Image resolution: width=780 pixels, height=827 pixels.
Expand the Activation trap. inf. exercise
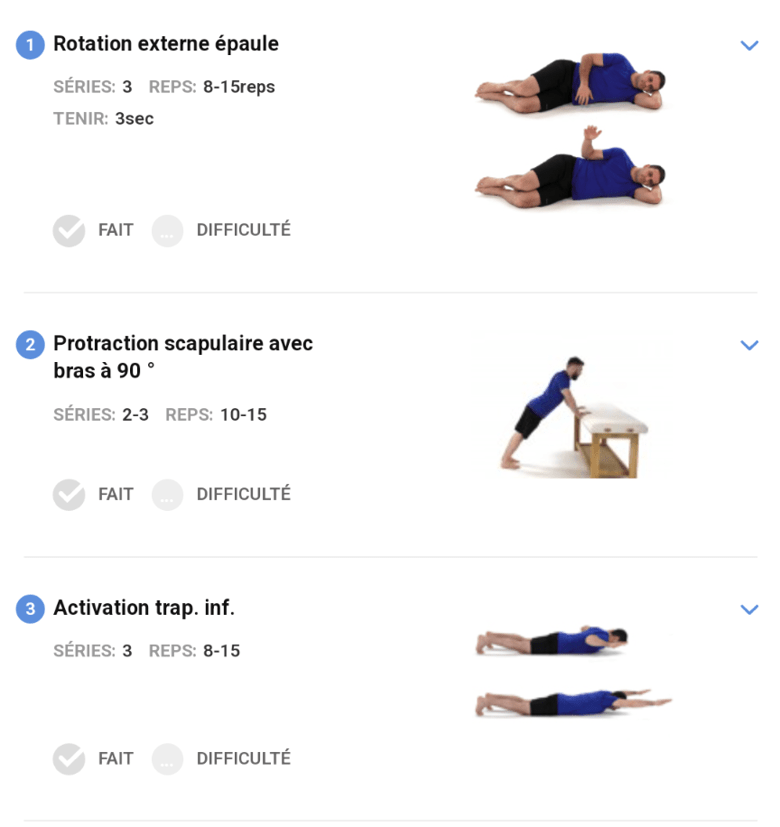[x=749, y=609]
